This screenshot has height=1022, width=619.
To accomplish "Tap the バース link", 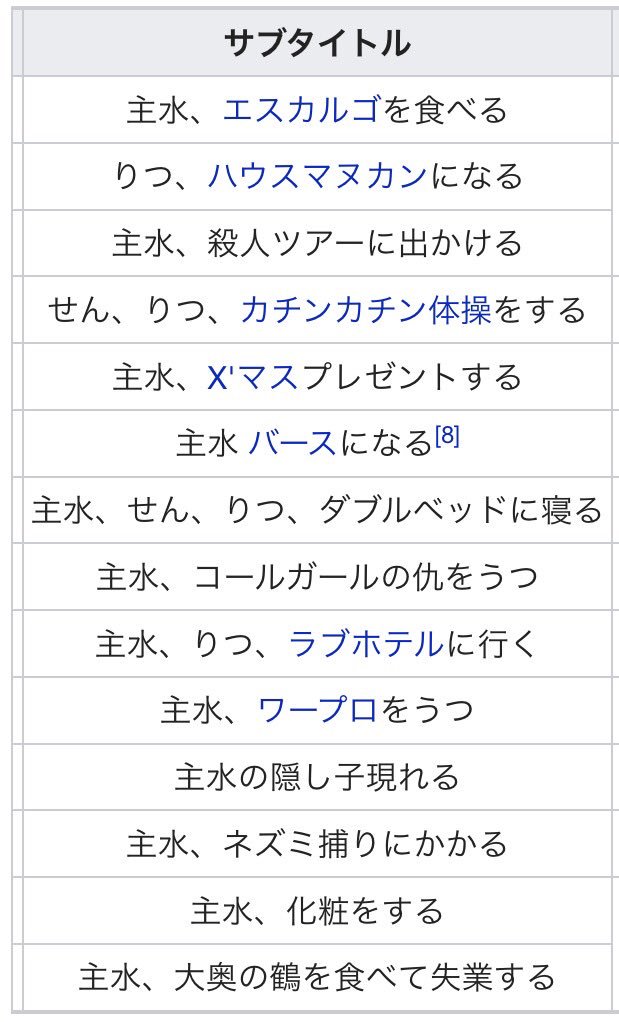I will pyautogui.click(x=292, y=444).
